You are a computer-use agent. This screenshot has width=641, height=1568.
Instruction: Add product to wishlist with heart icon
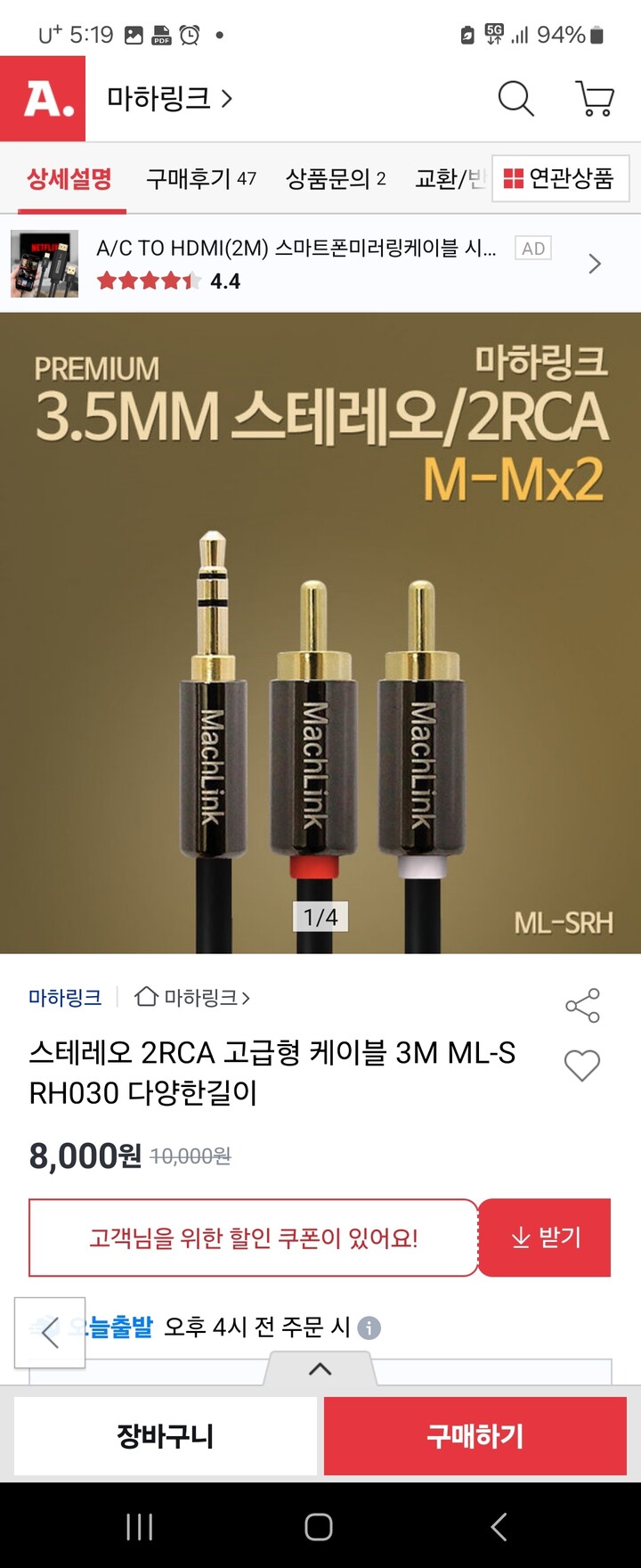tap(582, 1066)
